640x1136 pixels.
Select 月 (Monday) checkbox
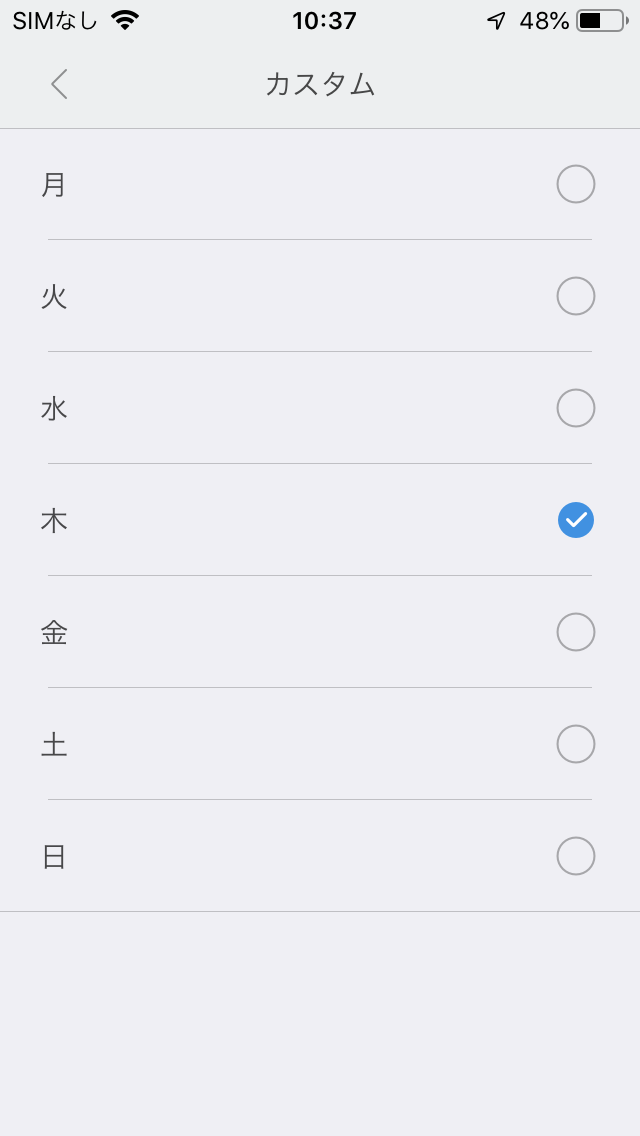575,184
